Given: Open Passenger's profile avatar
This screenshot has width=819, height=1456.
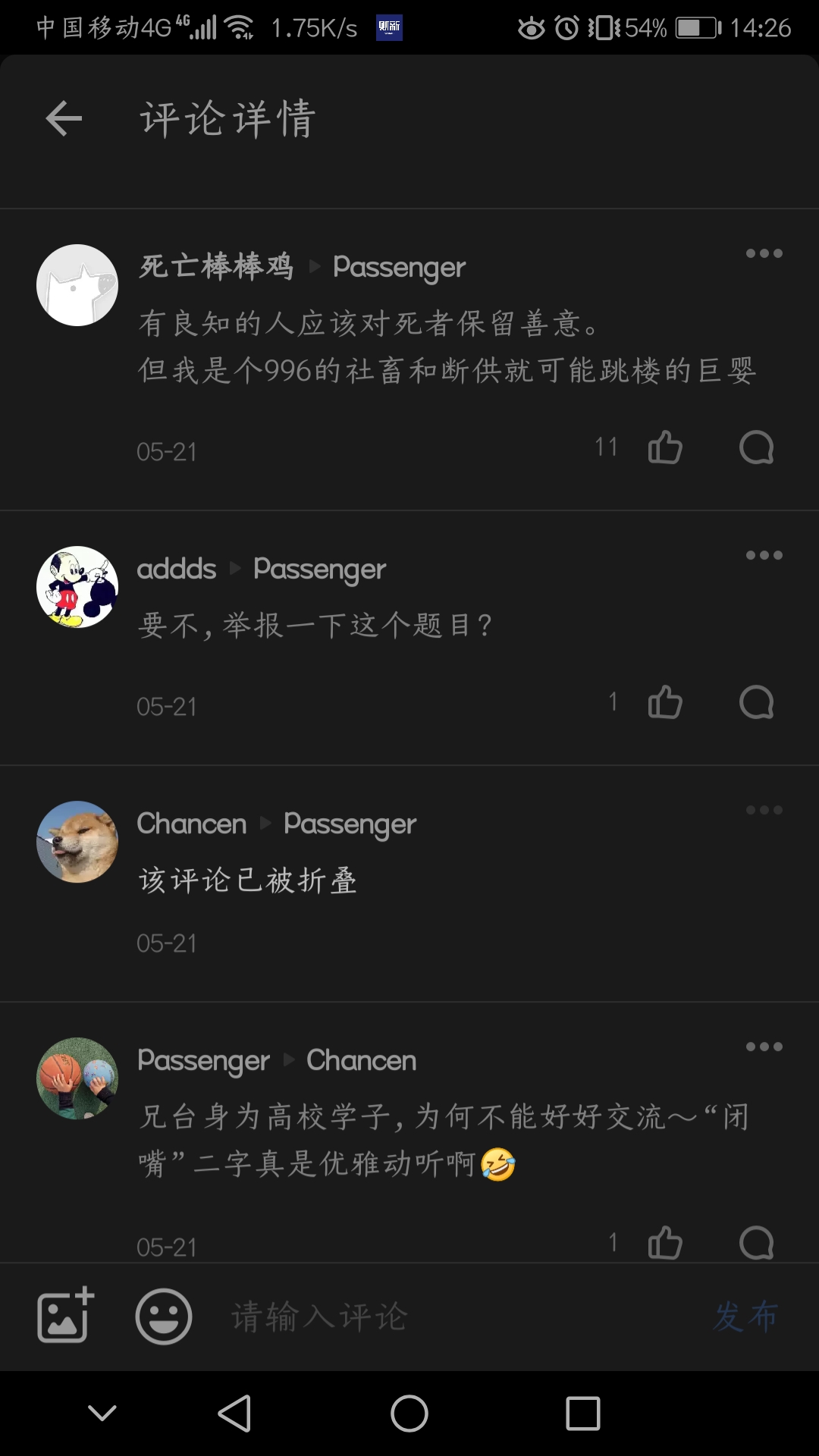Looking at the screenshot, I should pos(77,1078).
